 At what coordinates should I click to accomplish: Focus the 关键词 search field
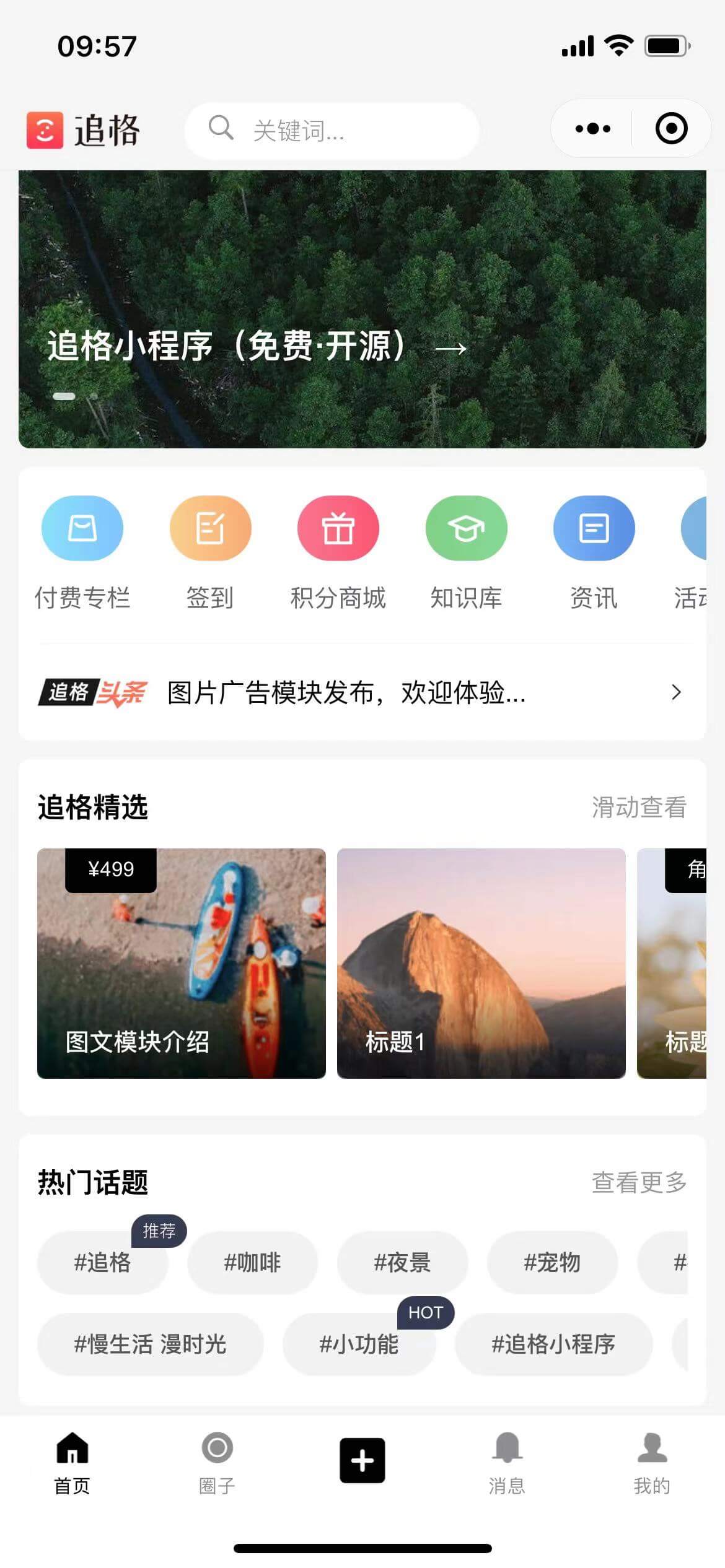pos(332,131)
